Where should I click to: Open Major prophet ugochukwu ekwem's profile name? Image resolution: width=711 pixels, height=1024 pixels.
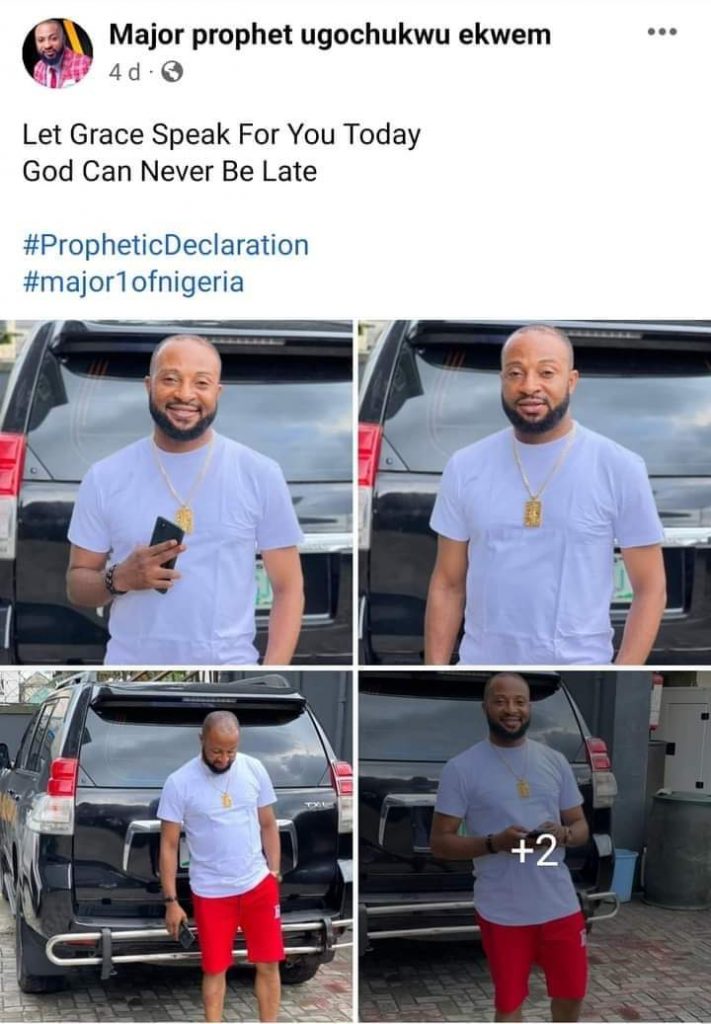tap(329, 34)
